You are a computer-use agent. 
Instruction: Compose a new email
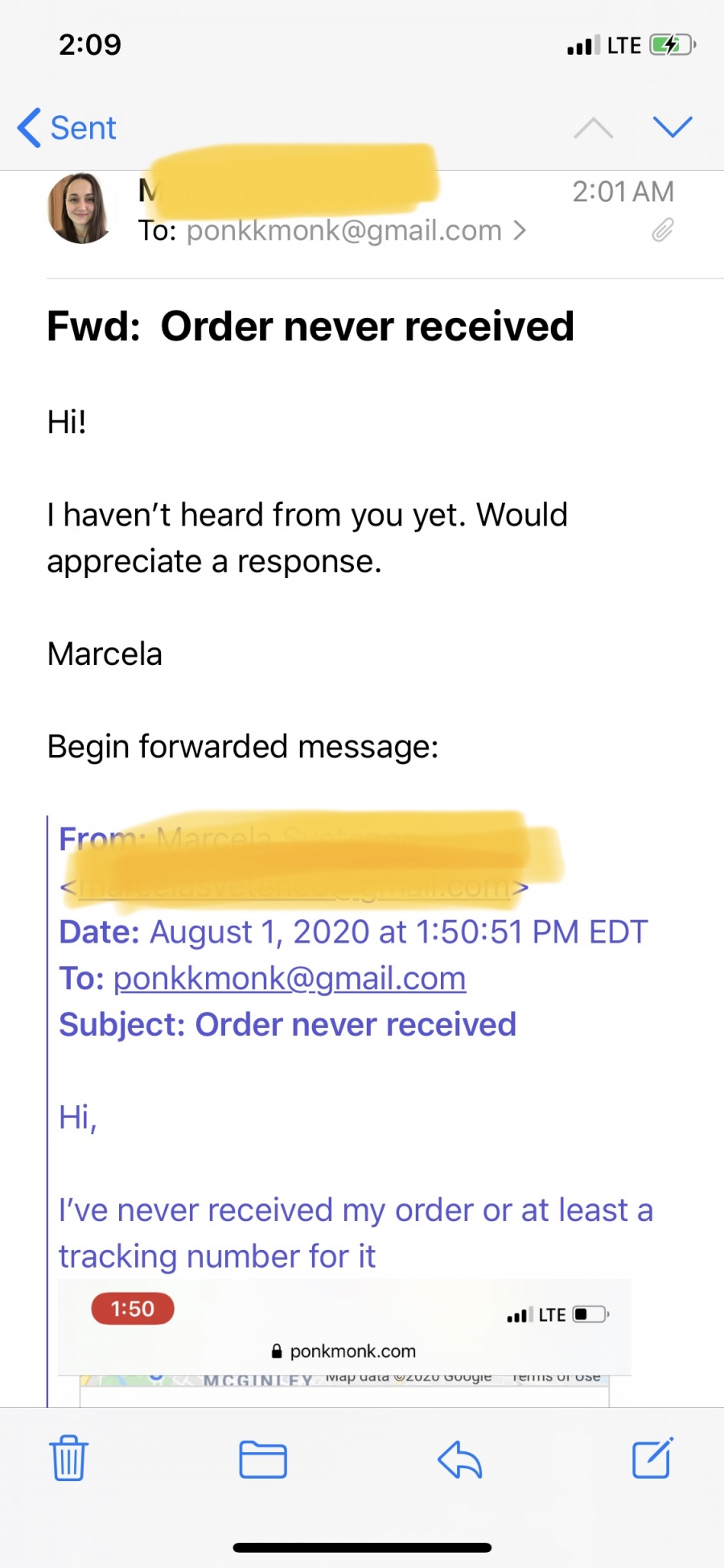point(652,1458)
